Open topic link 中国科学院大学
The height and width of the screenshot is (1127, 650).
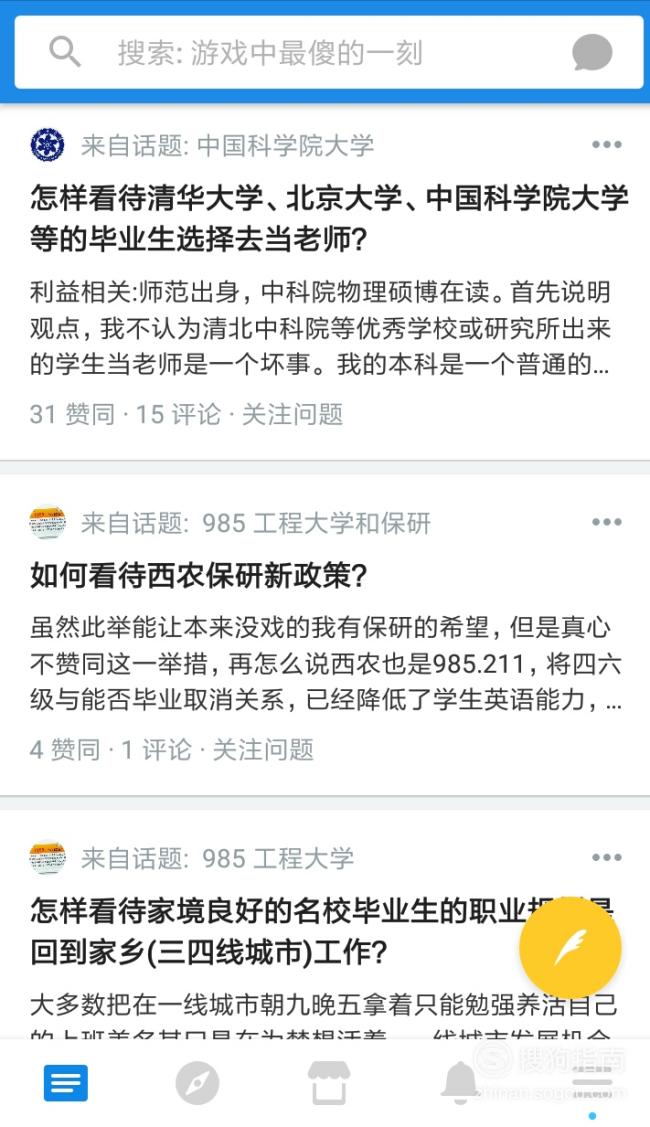[x=285, y=145]
